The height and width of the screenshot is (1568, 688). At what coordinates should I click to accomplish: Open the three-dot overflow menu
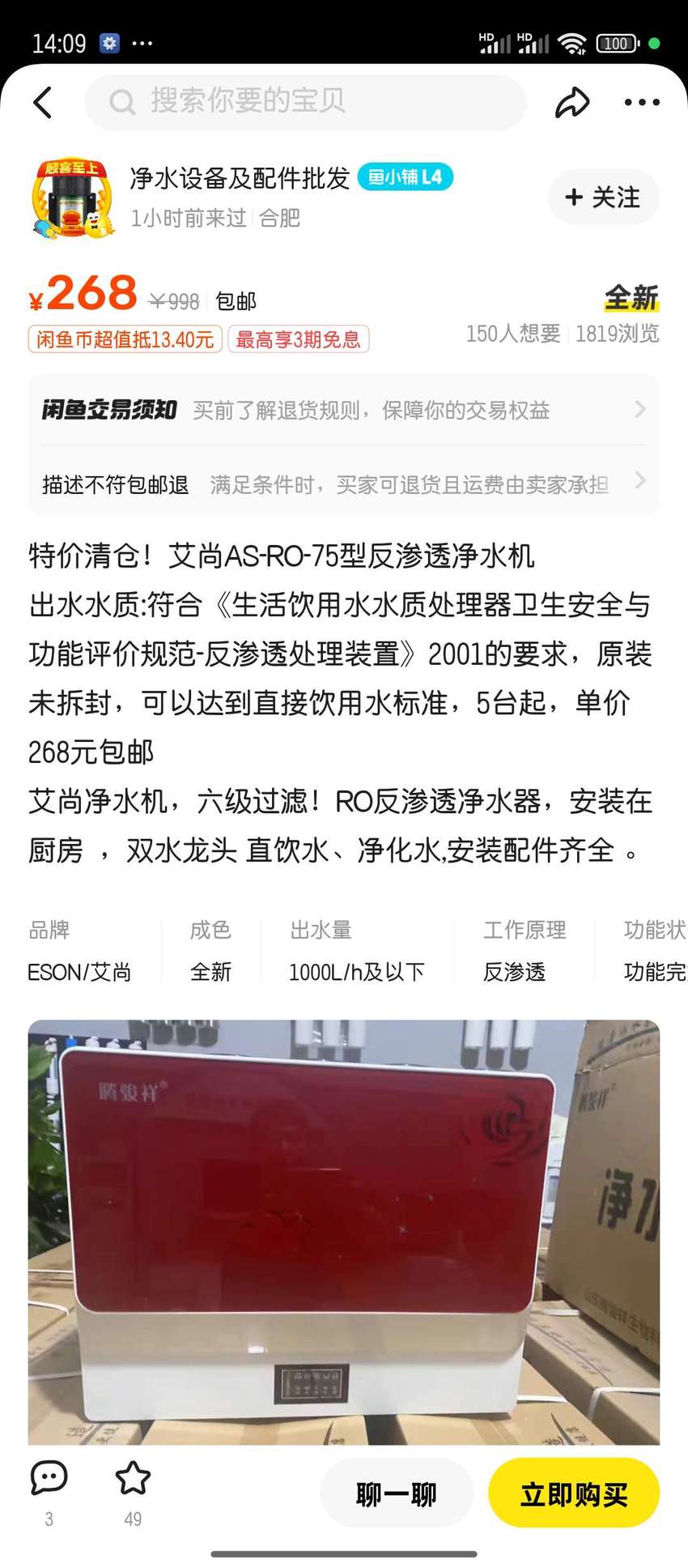click(x=642, y=102)
